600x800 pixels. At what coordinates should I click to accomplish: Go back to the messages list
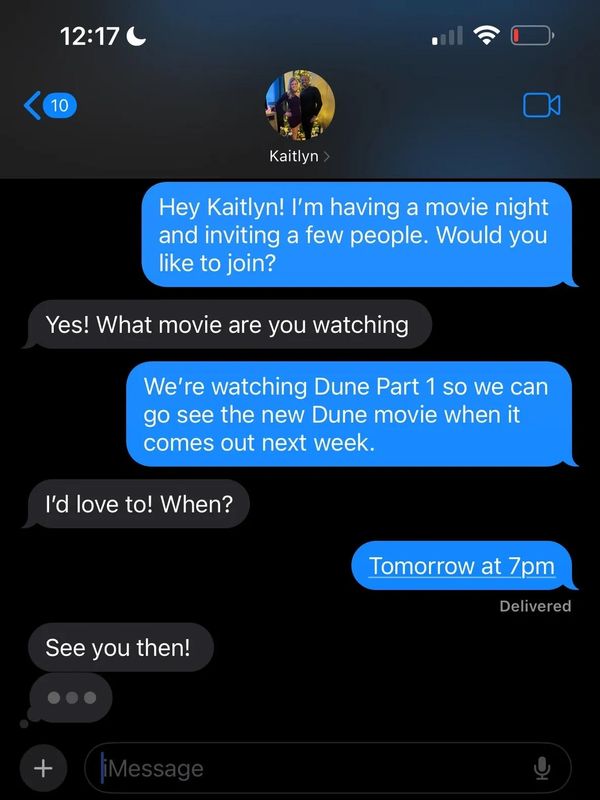tap(48, 105)
